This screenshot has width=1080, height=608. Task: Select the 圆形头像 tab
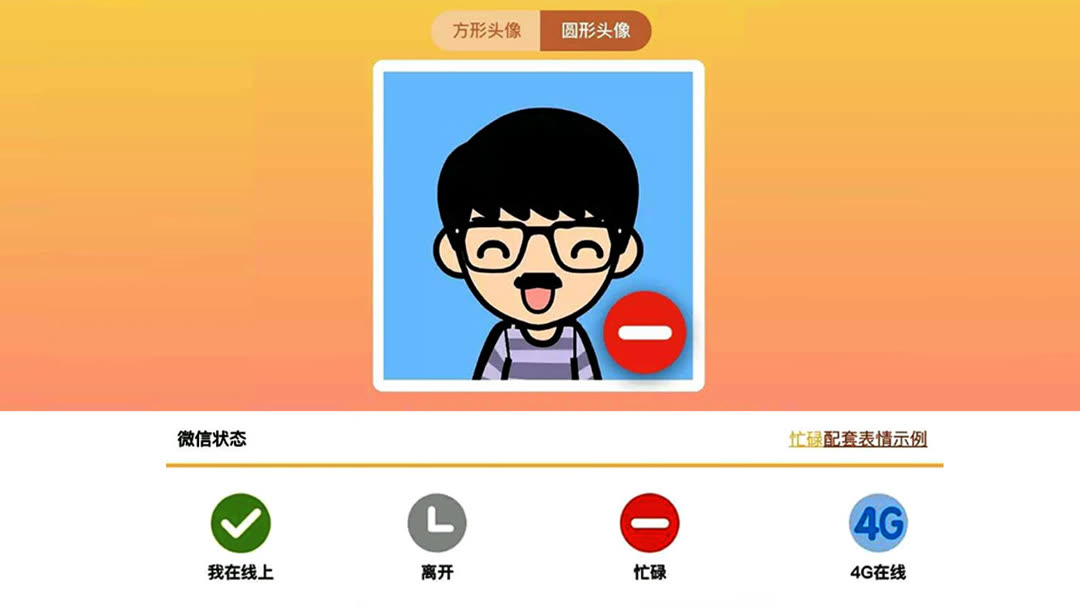[595, 31]
